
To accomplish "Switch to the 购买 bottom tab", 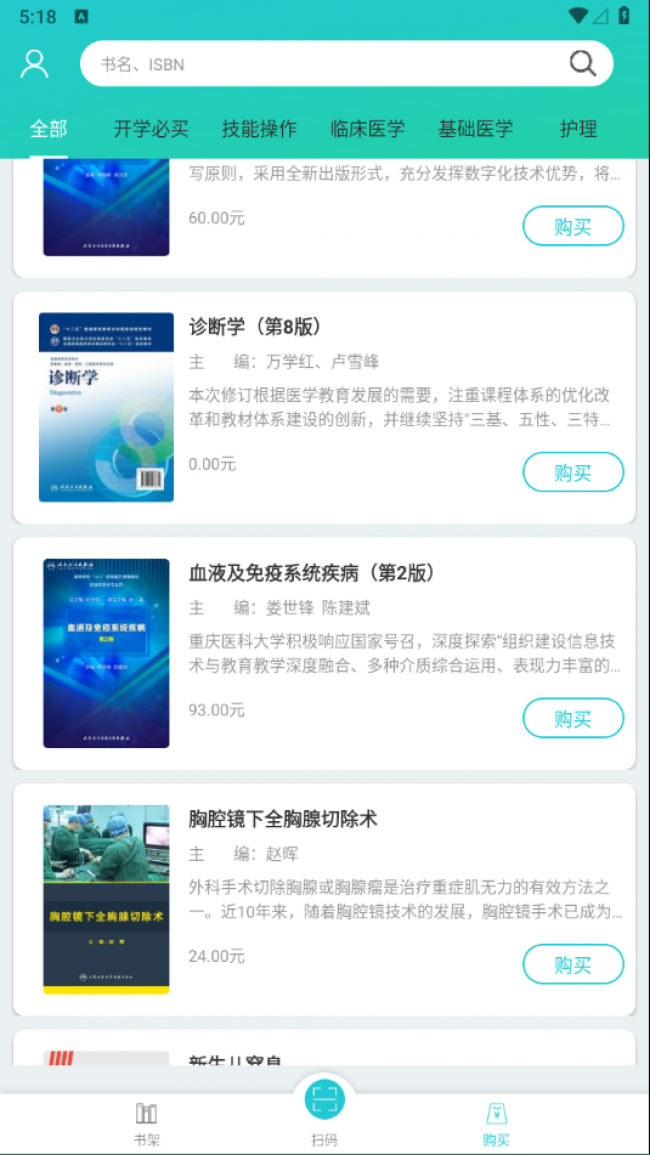I will (496, 1123).
